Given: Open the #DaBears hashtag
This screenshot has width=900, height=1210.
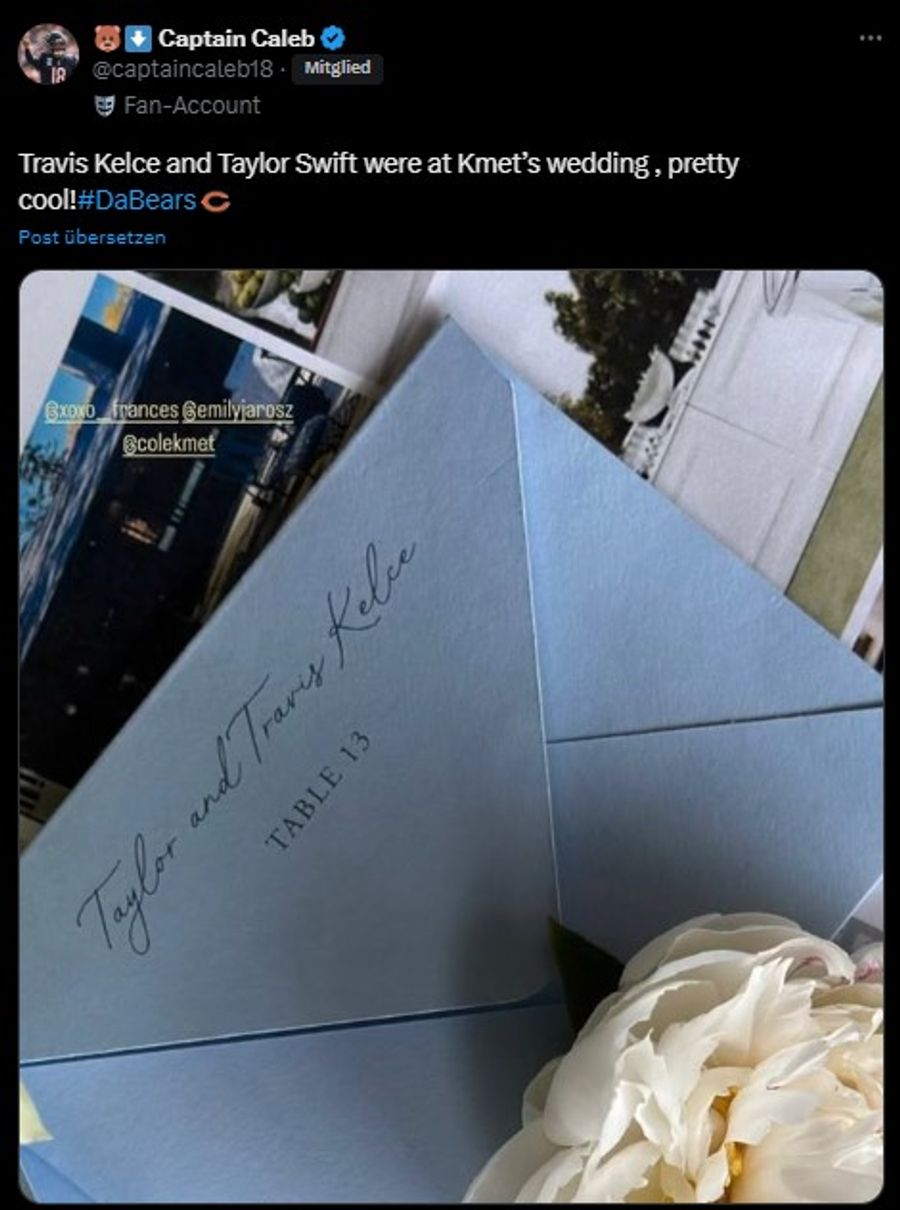Looking at the screenshot, I should pos(136,199).
